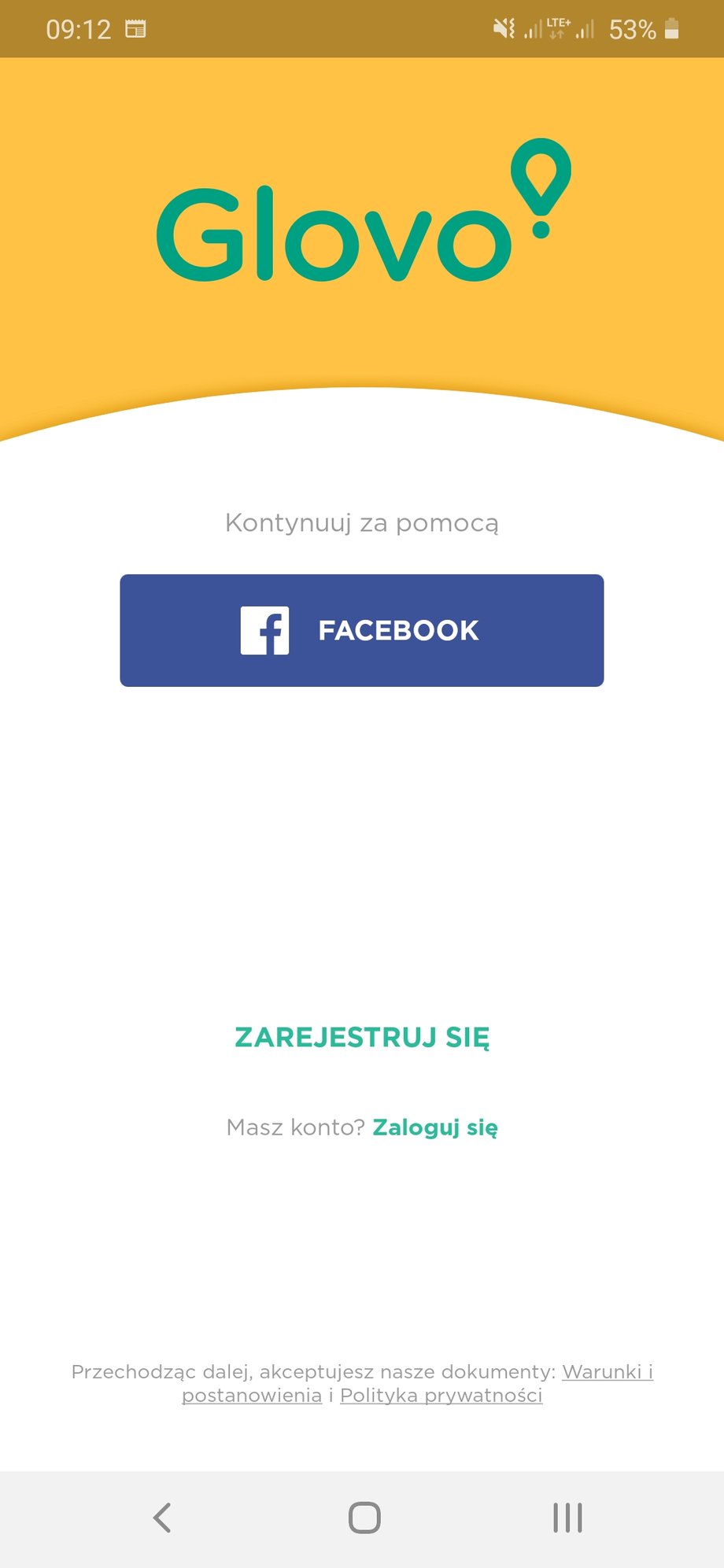The height and width of the screenshot is (1568, 724).
Task: Open the recent apps button
Action: pos(567,1518)
